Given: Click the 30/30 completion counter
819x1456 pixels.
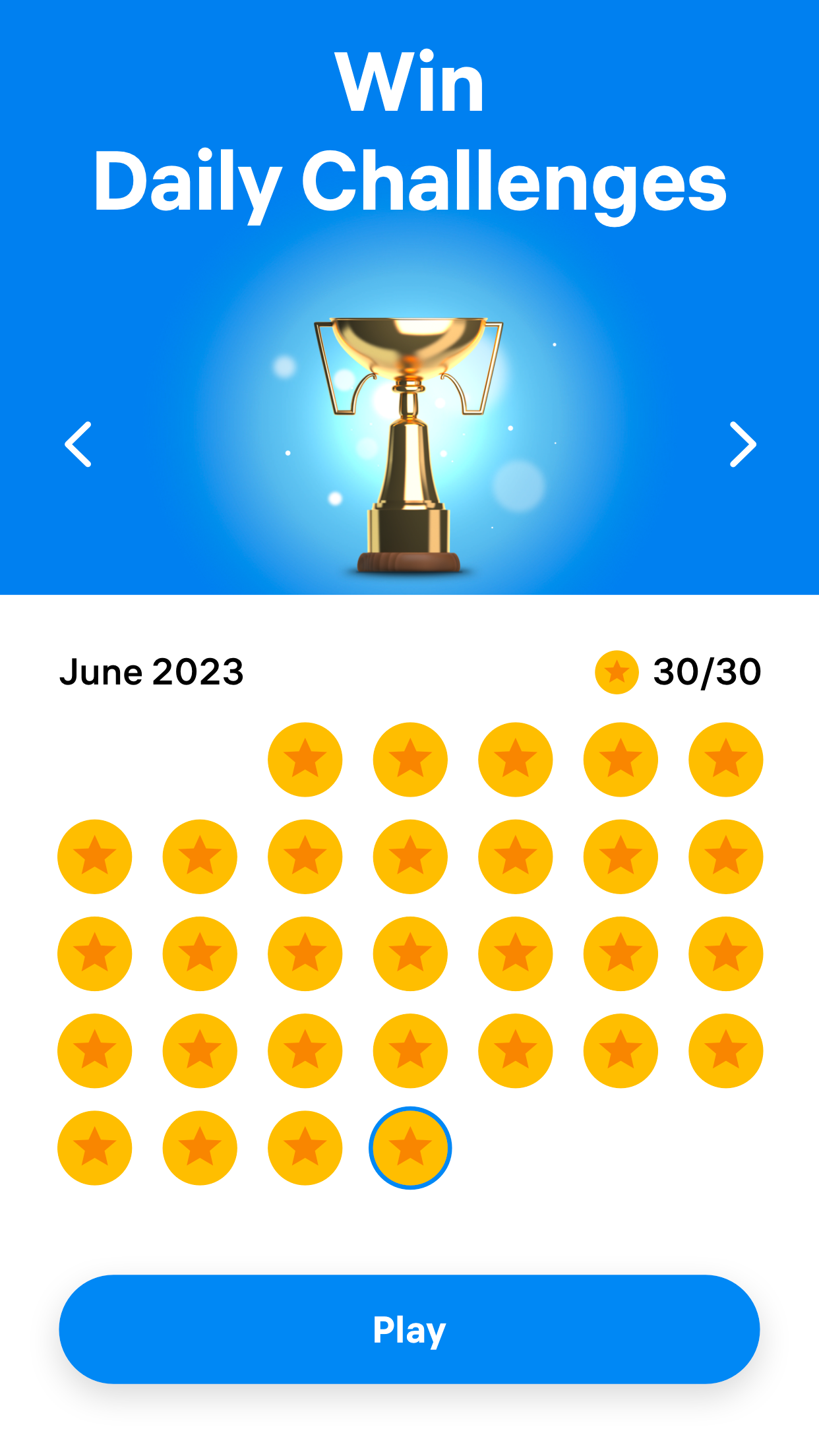Looking at the screenshot, I should coord(706,672).
